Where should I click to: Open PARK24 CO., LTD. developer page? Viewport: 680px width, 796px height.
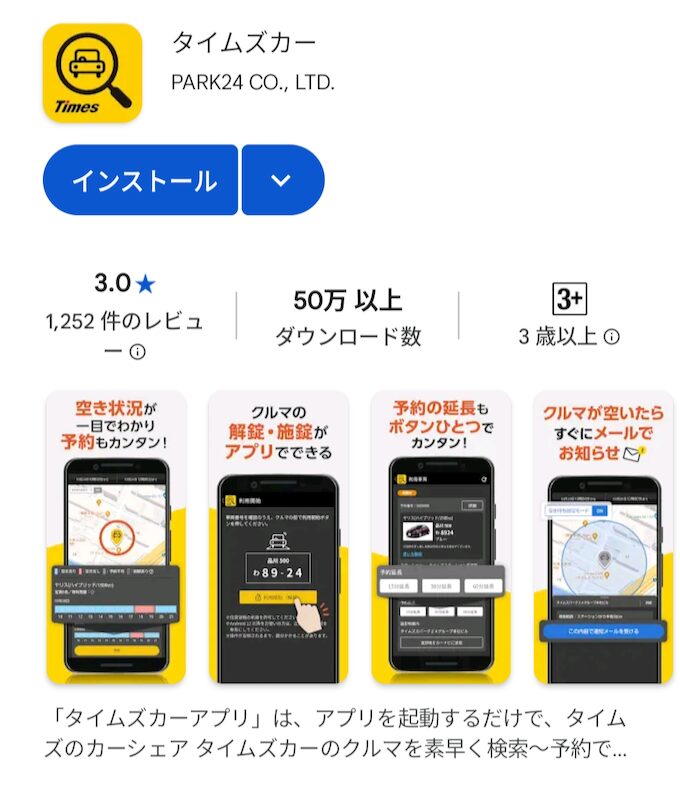tap(253, 82)
